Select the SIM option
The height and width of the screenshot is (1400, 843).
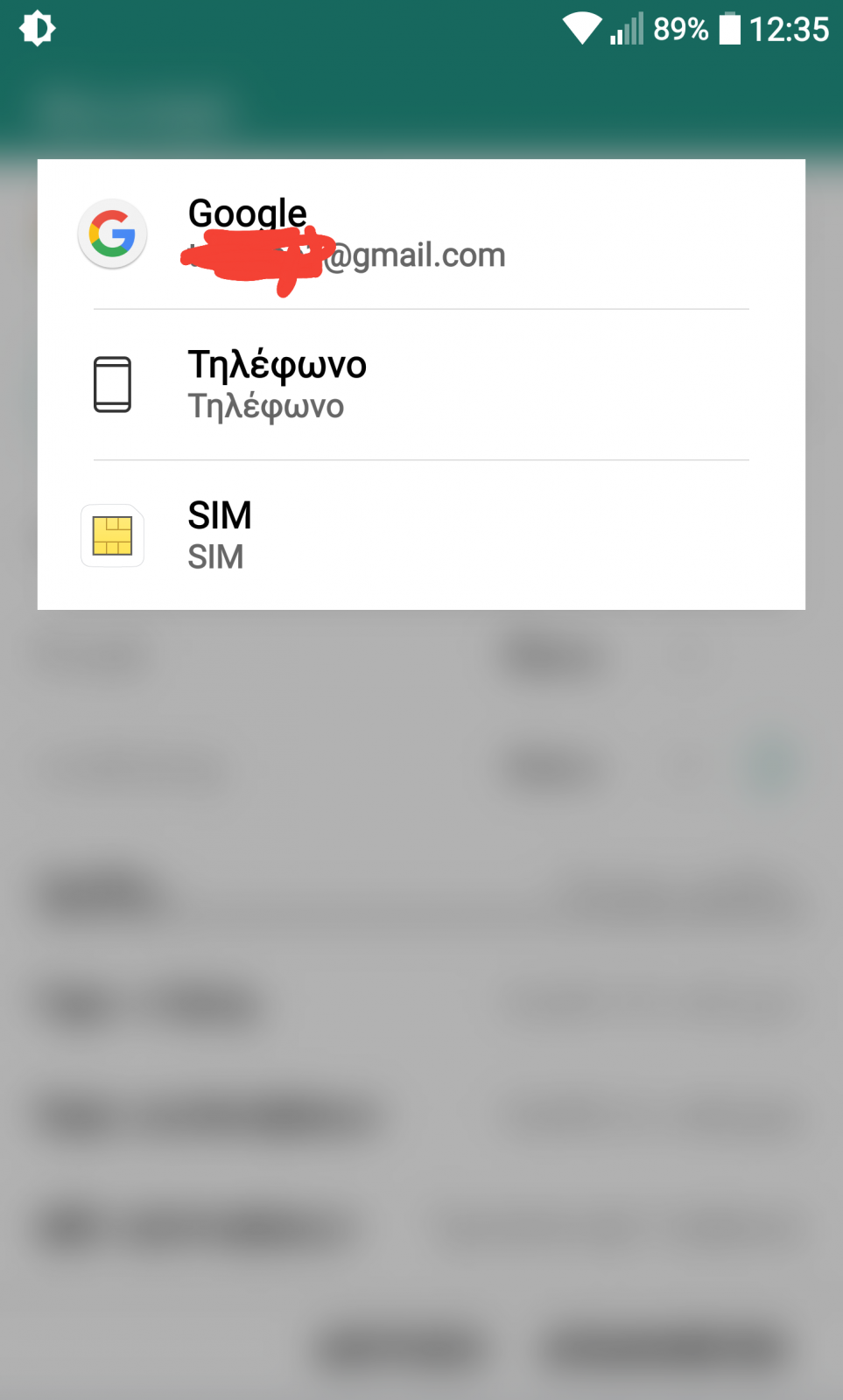tap(421, 535)
